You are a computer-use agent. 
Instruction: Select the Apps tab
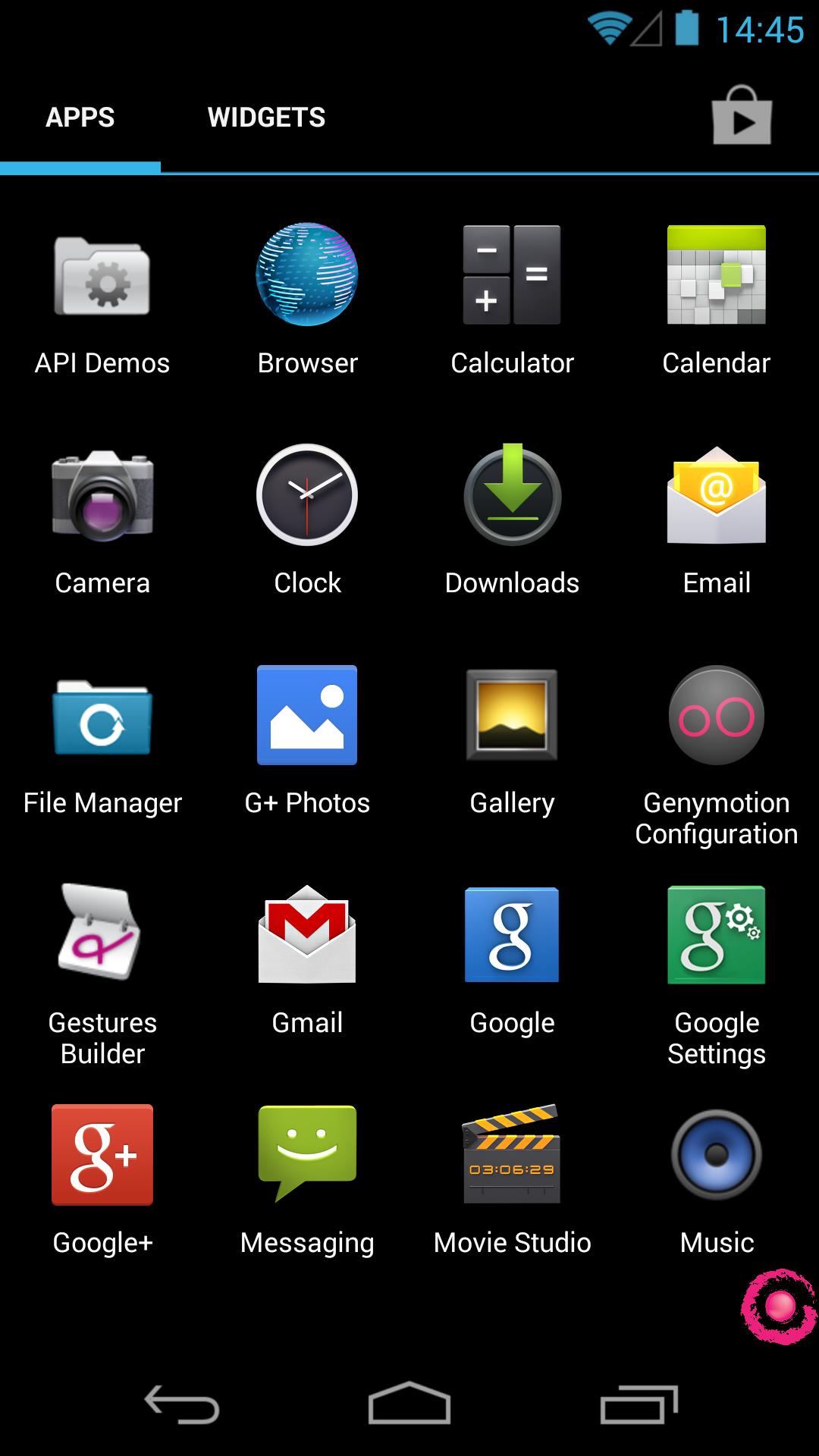point(80,118)
